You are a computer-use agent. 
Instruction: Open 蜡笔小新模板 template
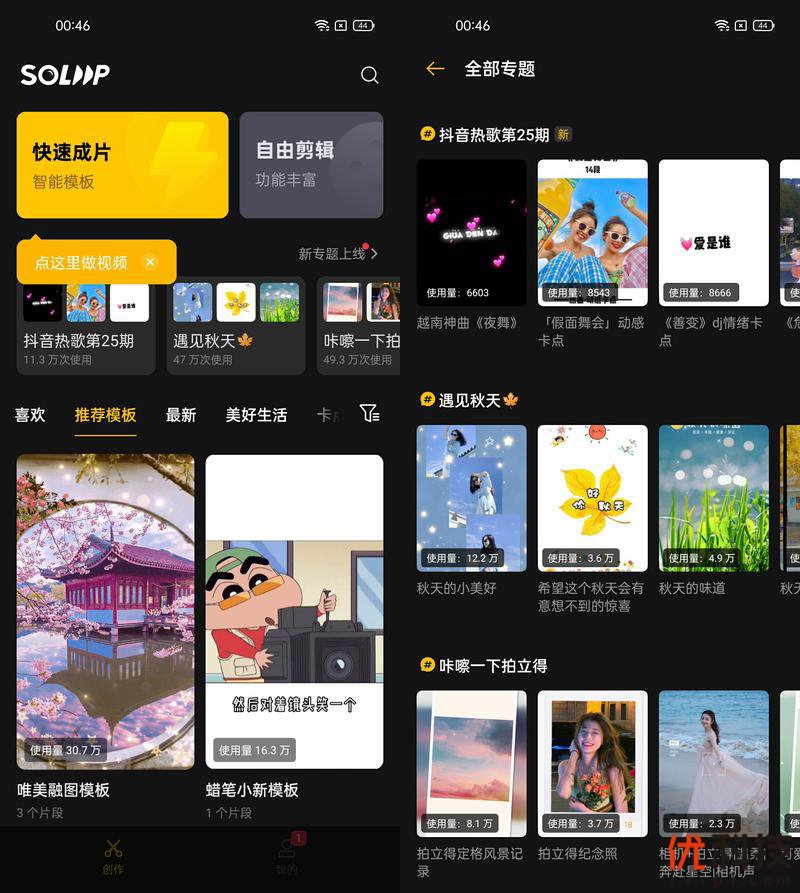point(294,611)
